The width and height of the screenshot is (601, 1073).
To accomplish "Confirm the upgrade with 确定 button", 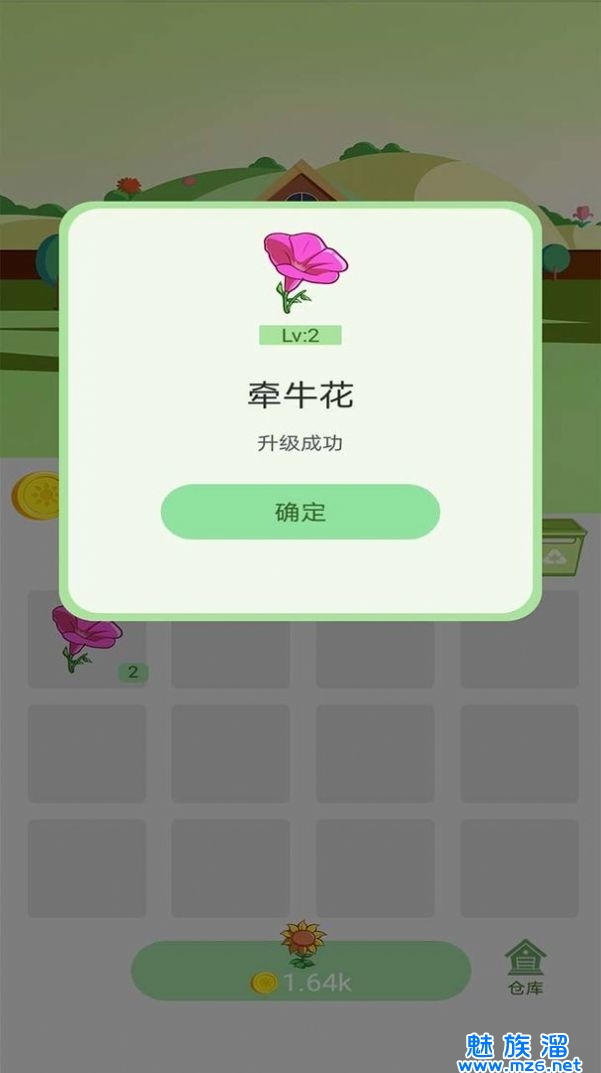I will pyautogui.click(x=300, y=512).
